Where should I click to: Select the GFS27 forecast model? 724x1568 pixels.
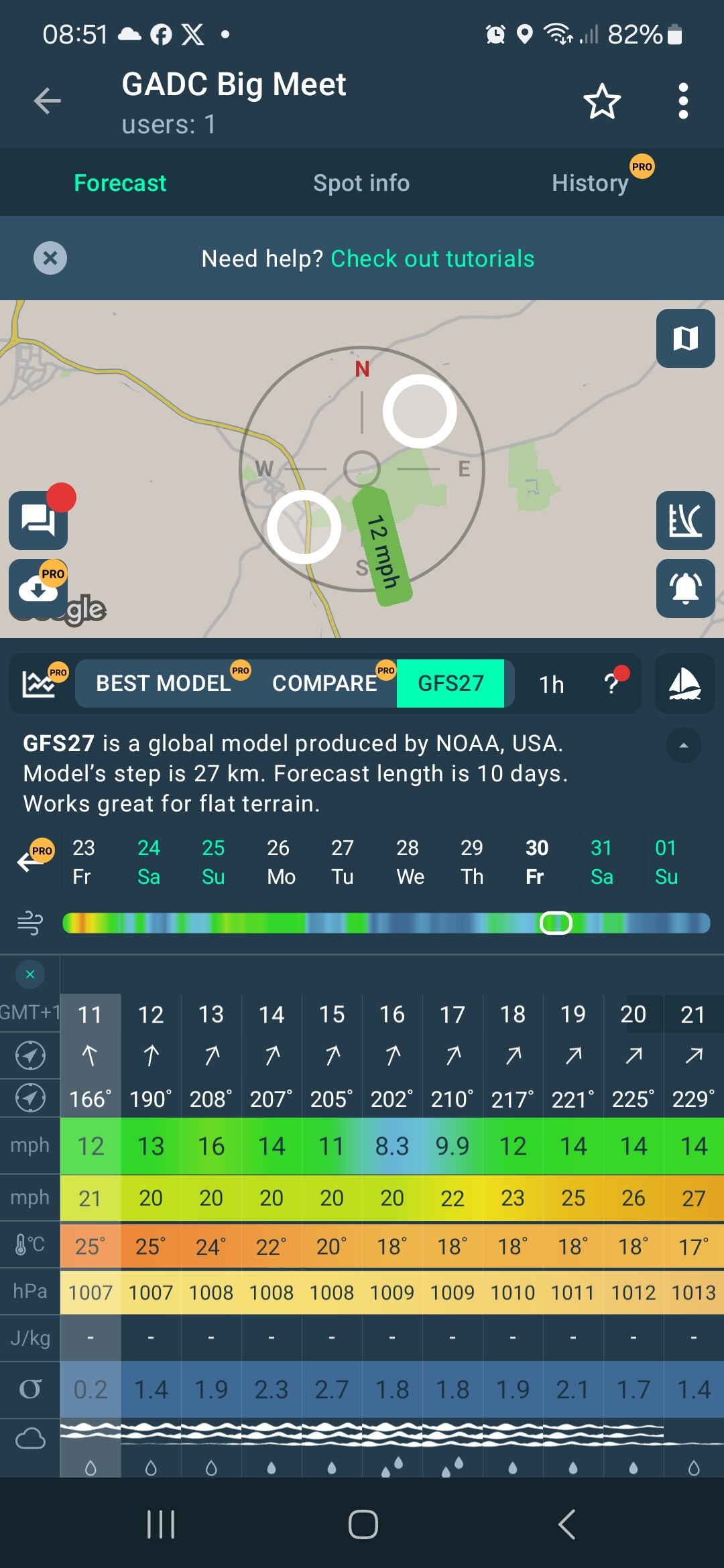click(x=450, y=683)
